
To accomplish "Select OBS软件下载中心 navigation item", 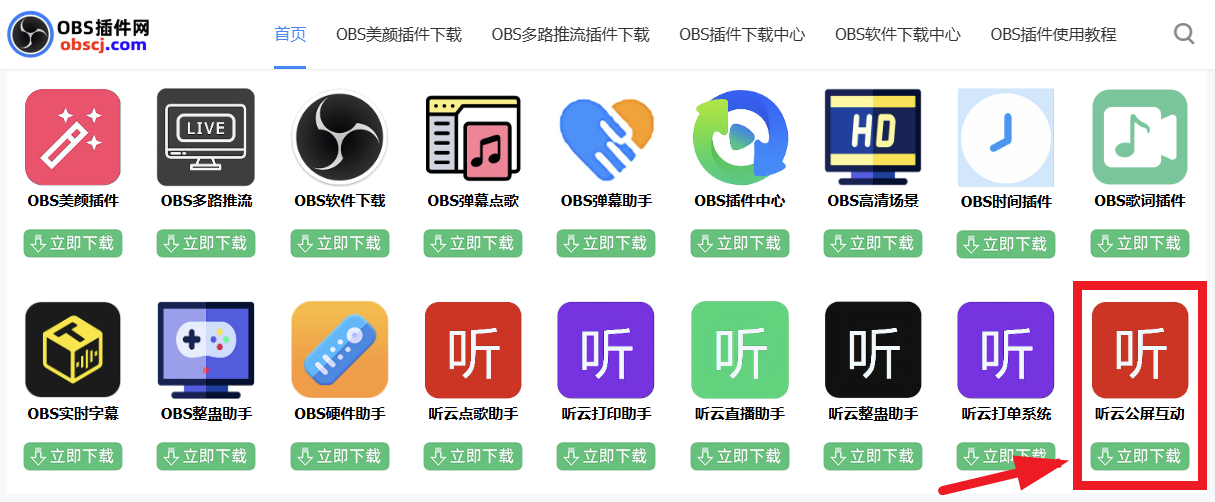I will (x=898, y=35).
